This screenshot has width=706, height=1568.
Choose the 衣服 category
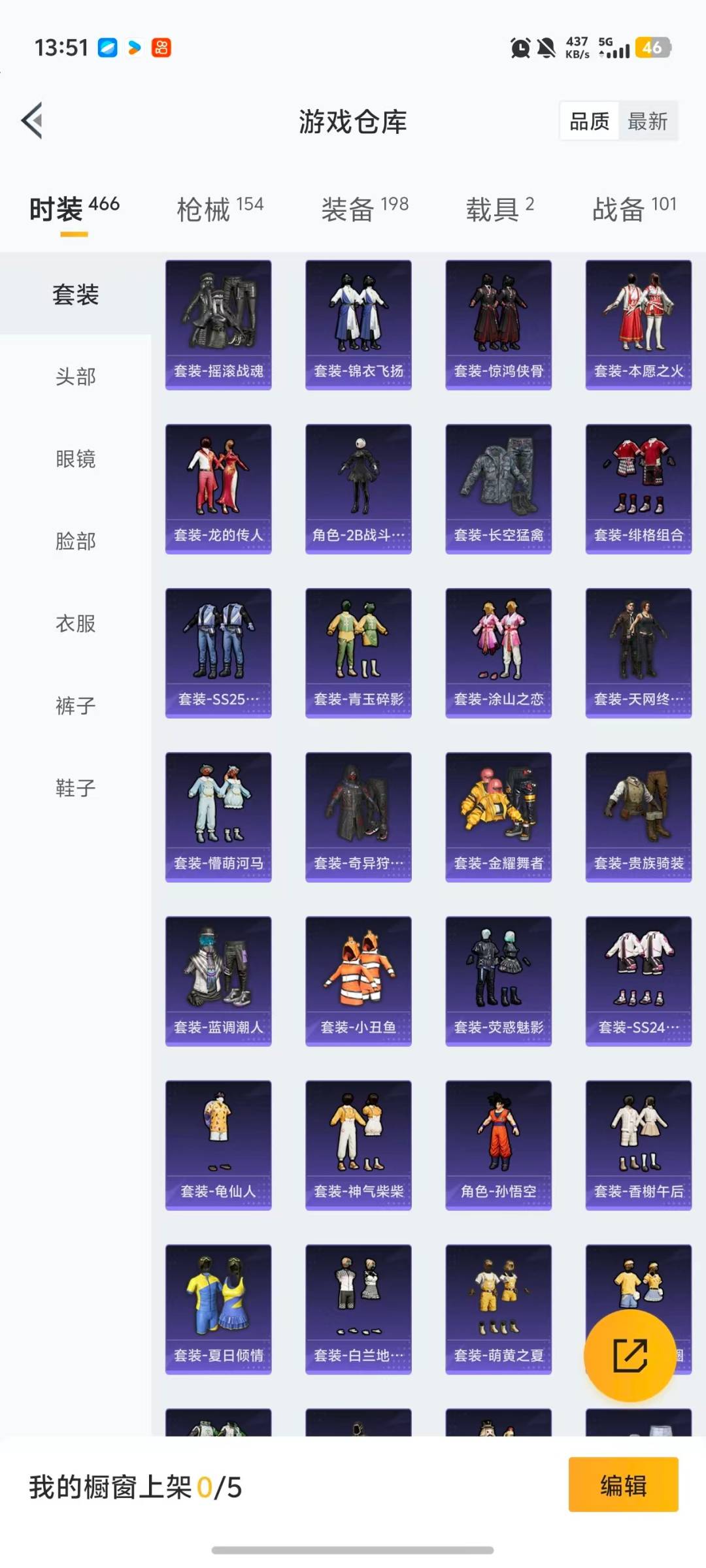click(75, 623)
